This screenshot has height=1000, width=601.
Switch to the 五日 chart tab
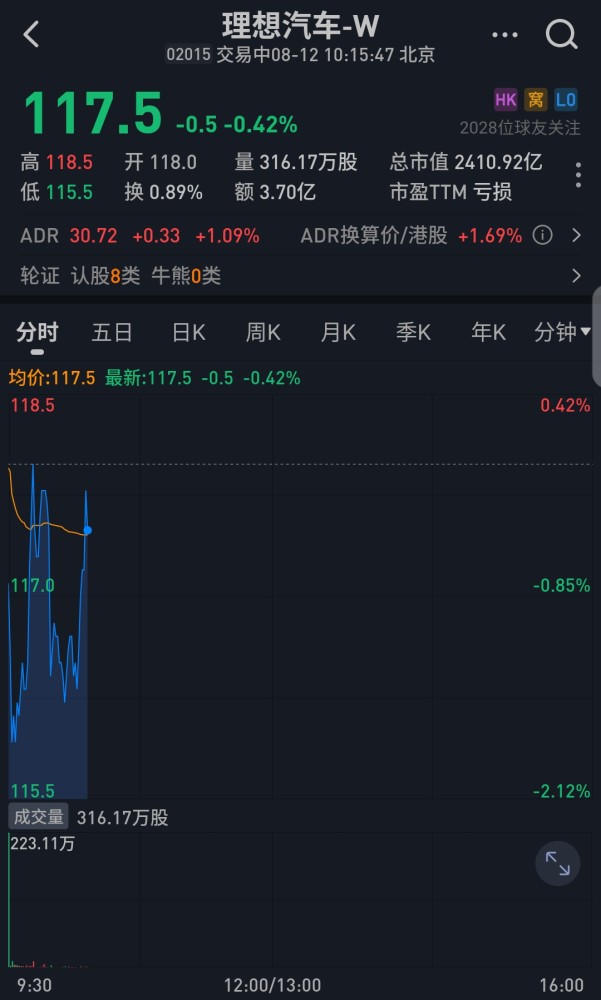[112, 333]
